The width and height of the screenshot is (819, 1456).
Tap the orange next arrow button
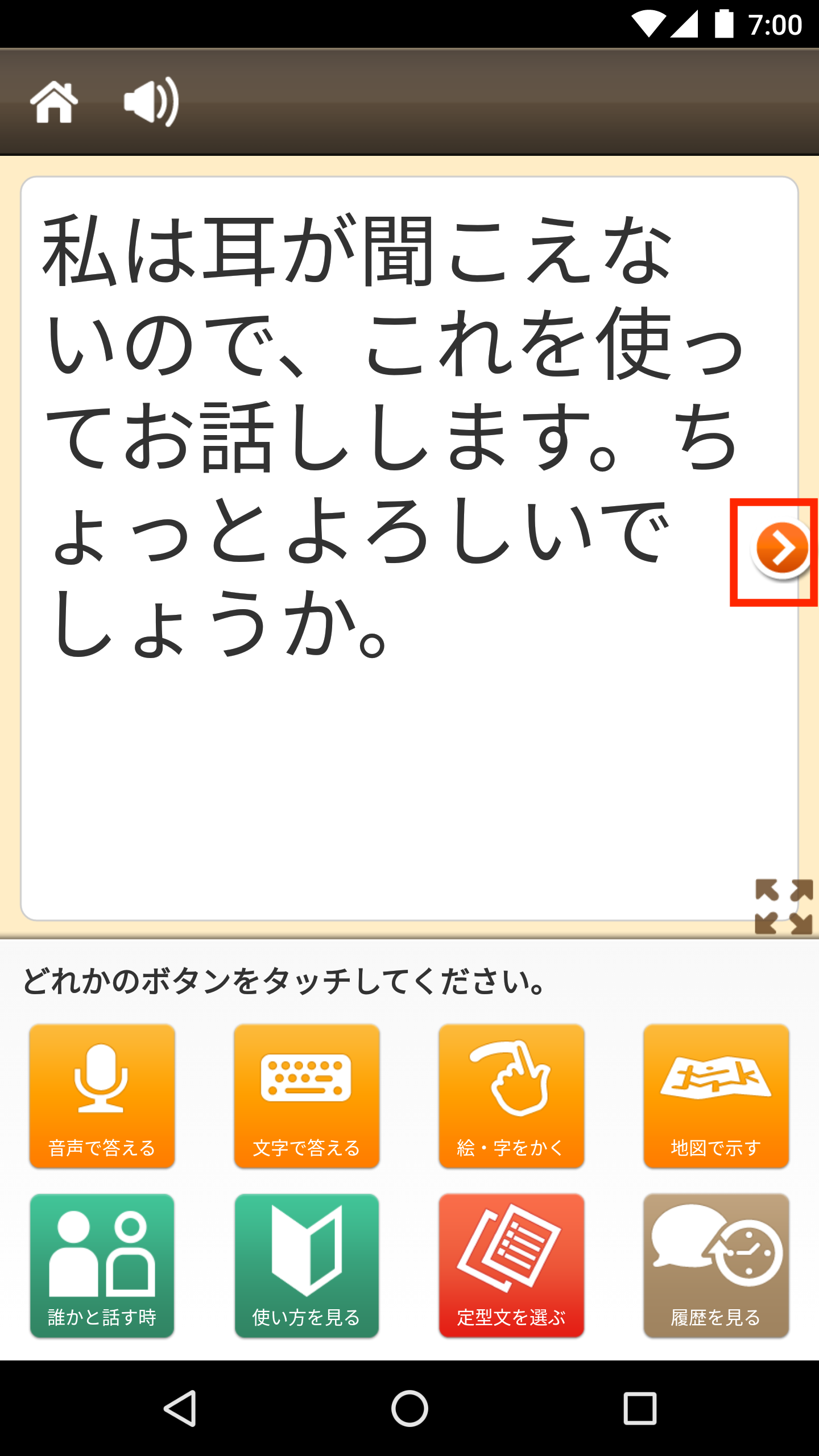tap(782, 549)
